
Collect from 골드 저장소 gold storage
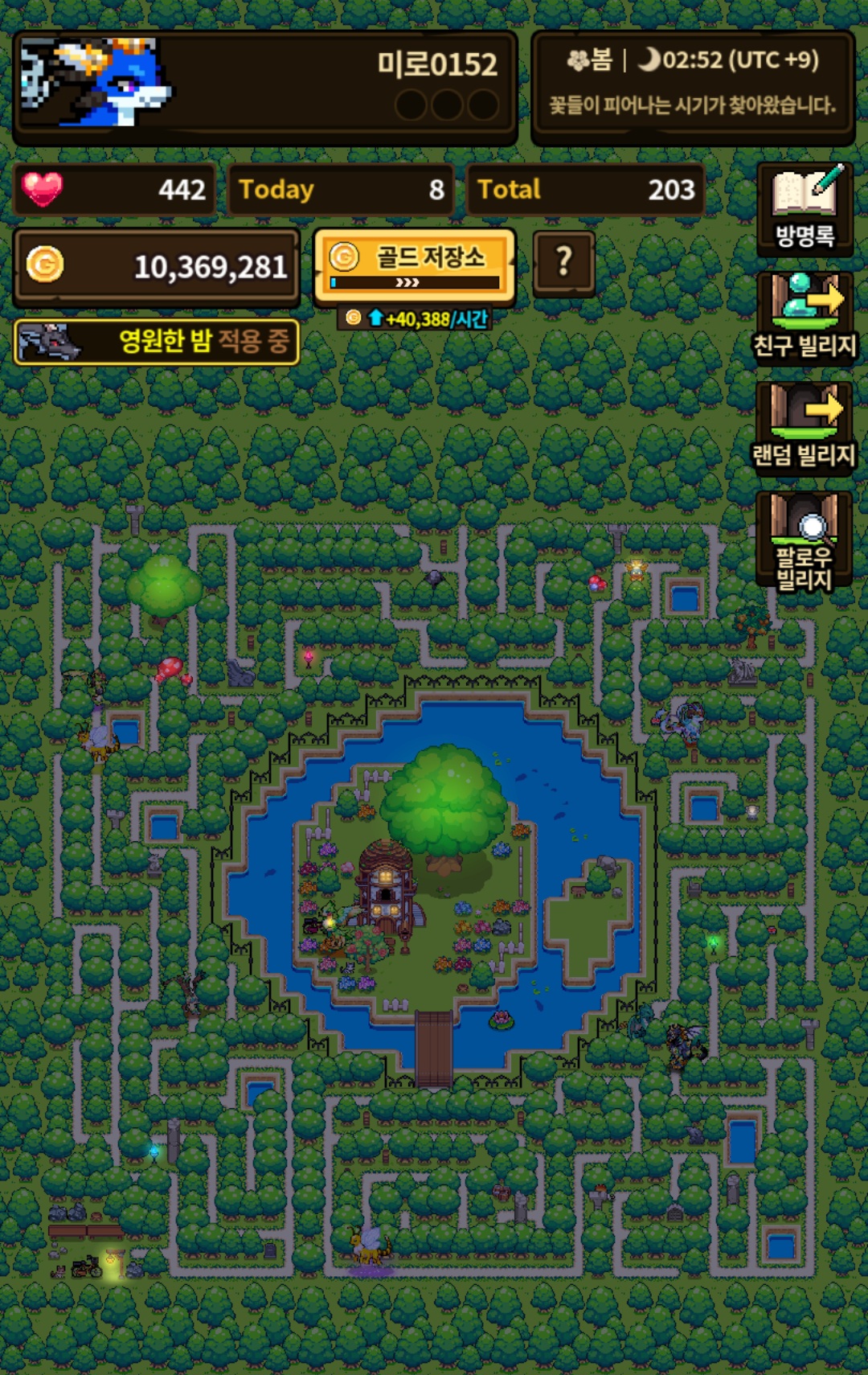pyautogui.click(x=414, y=266)
